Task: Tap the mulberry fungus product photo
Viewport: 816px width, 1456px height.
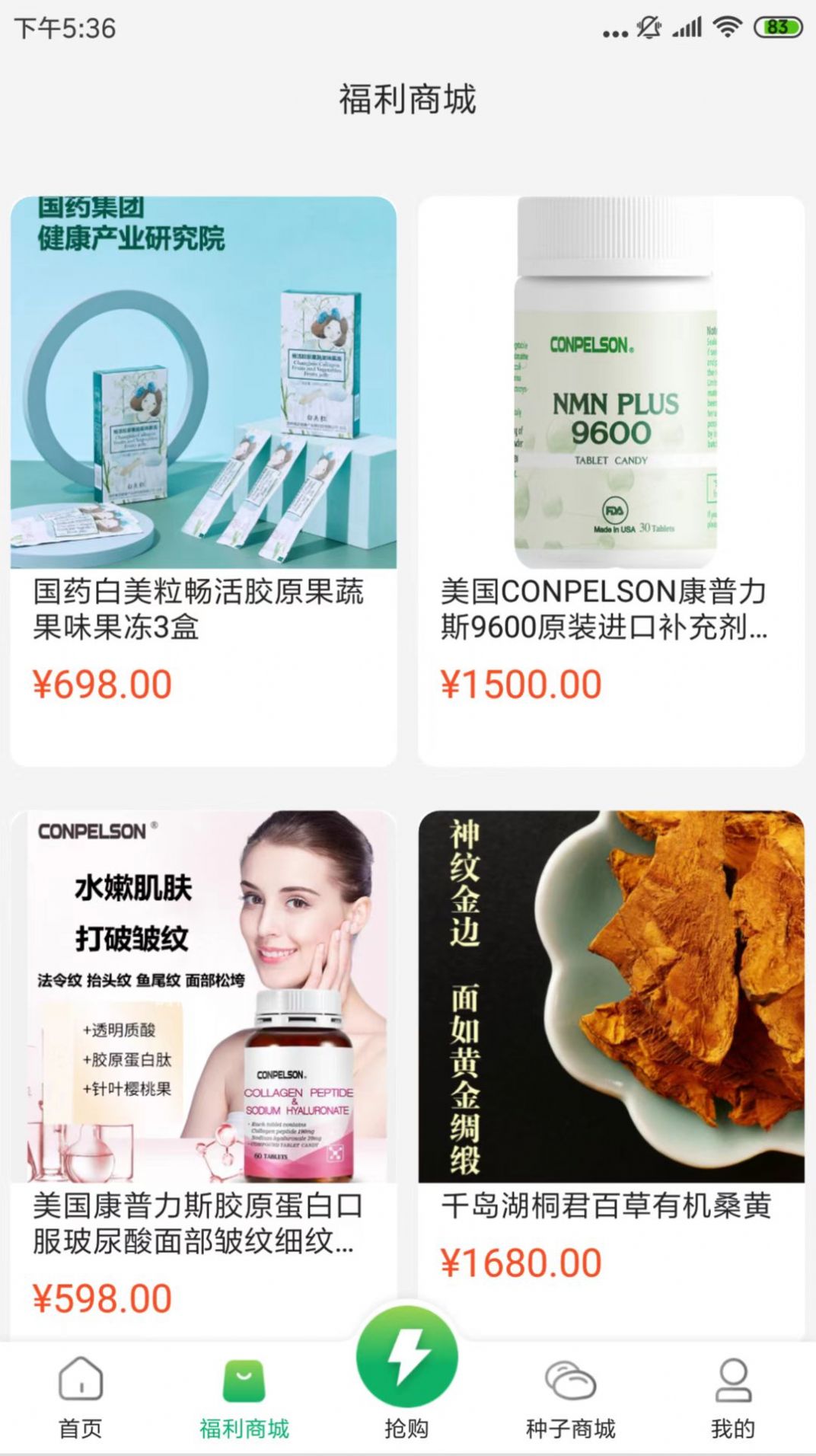Action: (613, 990)
